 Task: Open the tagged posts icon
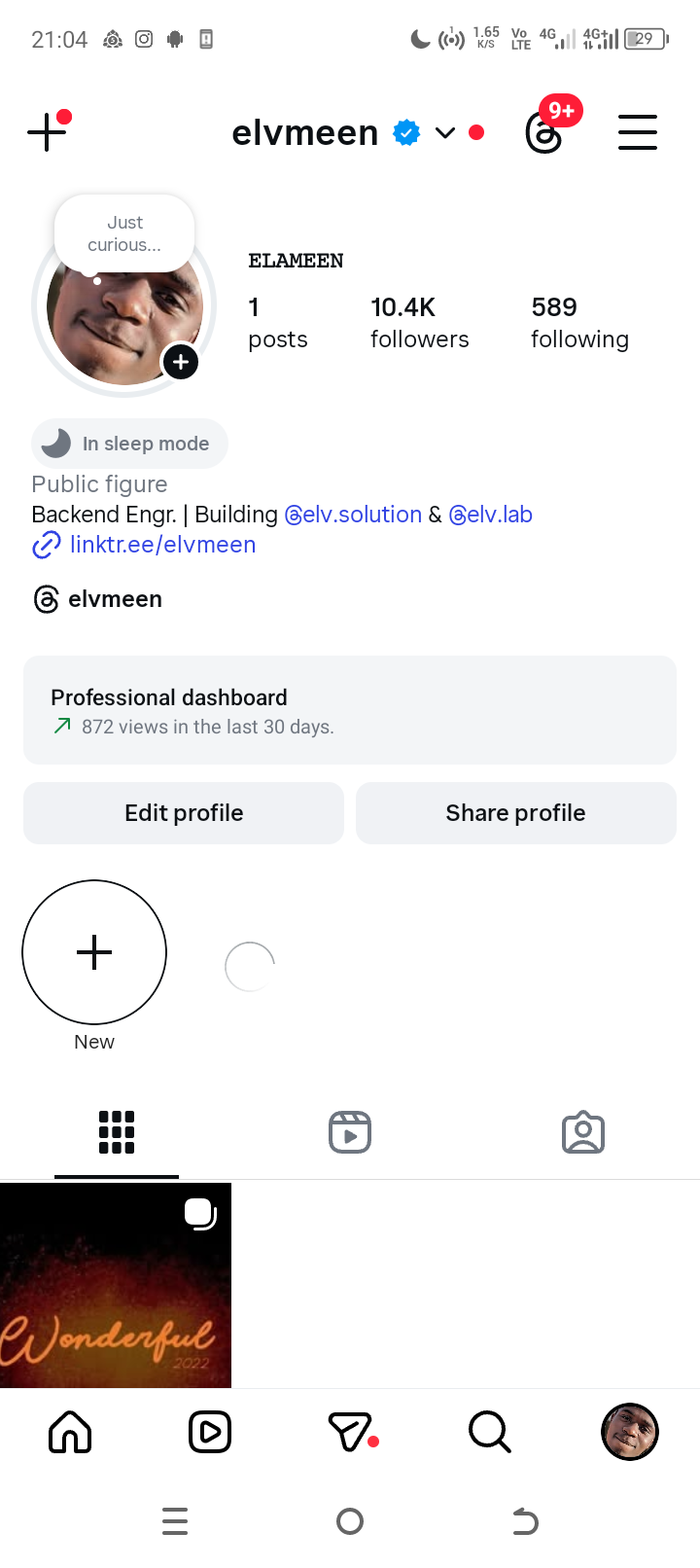click(x=582, y=1131)
